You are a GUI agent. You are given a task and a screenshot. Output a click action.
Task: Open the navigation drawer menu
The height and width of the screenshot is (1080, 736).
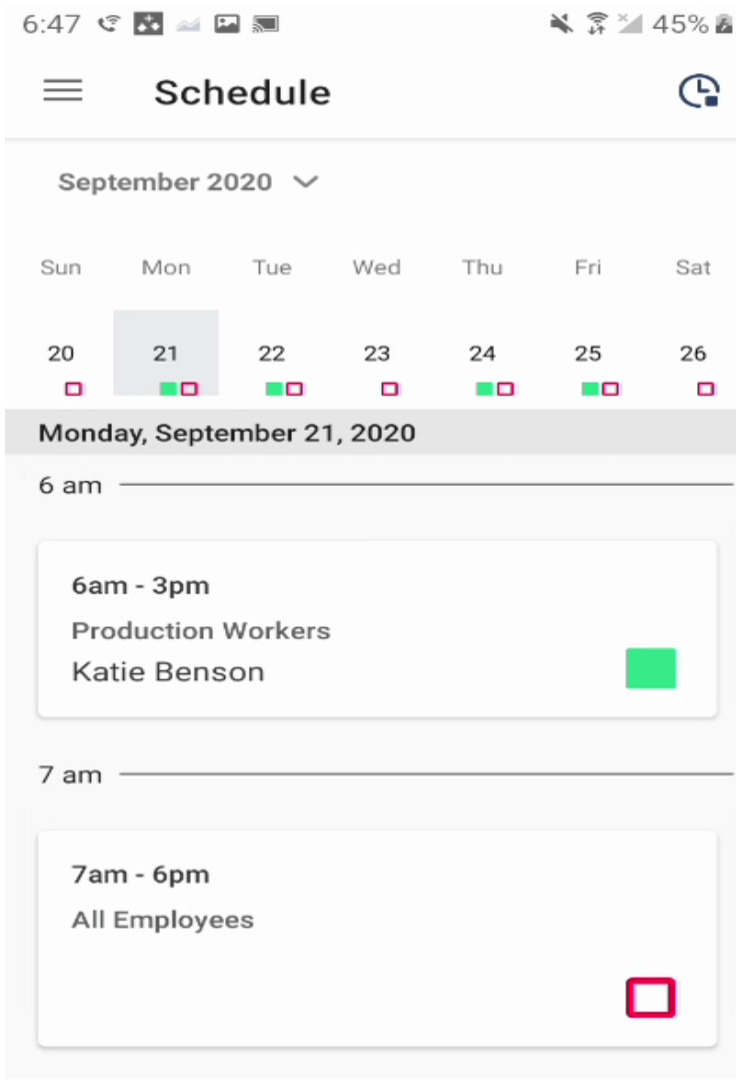tap(63, 91)
